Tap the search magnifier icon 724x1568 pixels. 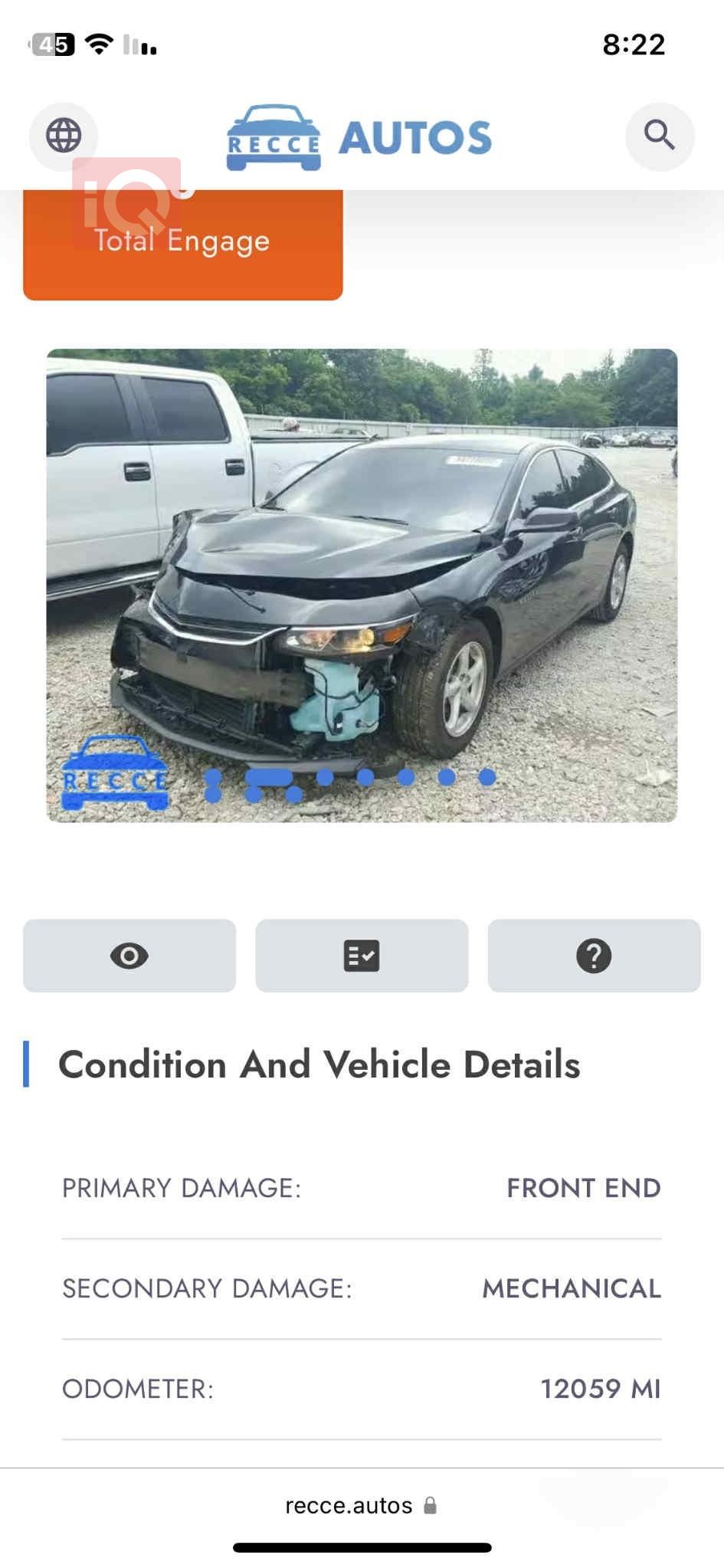click(x=660, y=136)
